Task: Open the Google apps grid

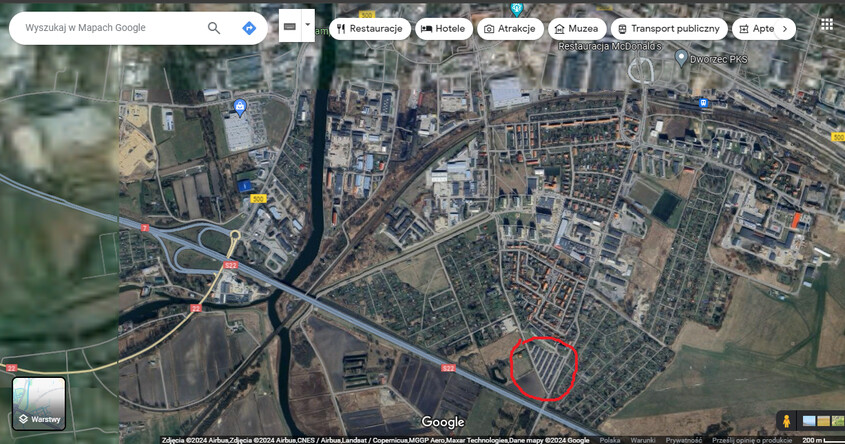Action: pos(827,25)
